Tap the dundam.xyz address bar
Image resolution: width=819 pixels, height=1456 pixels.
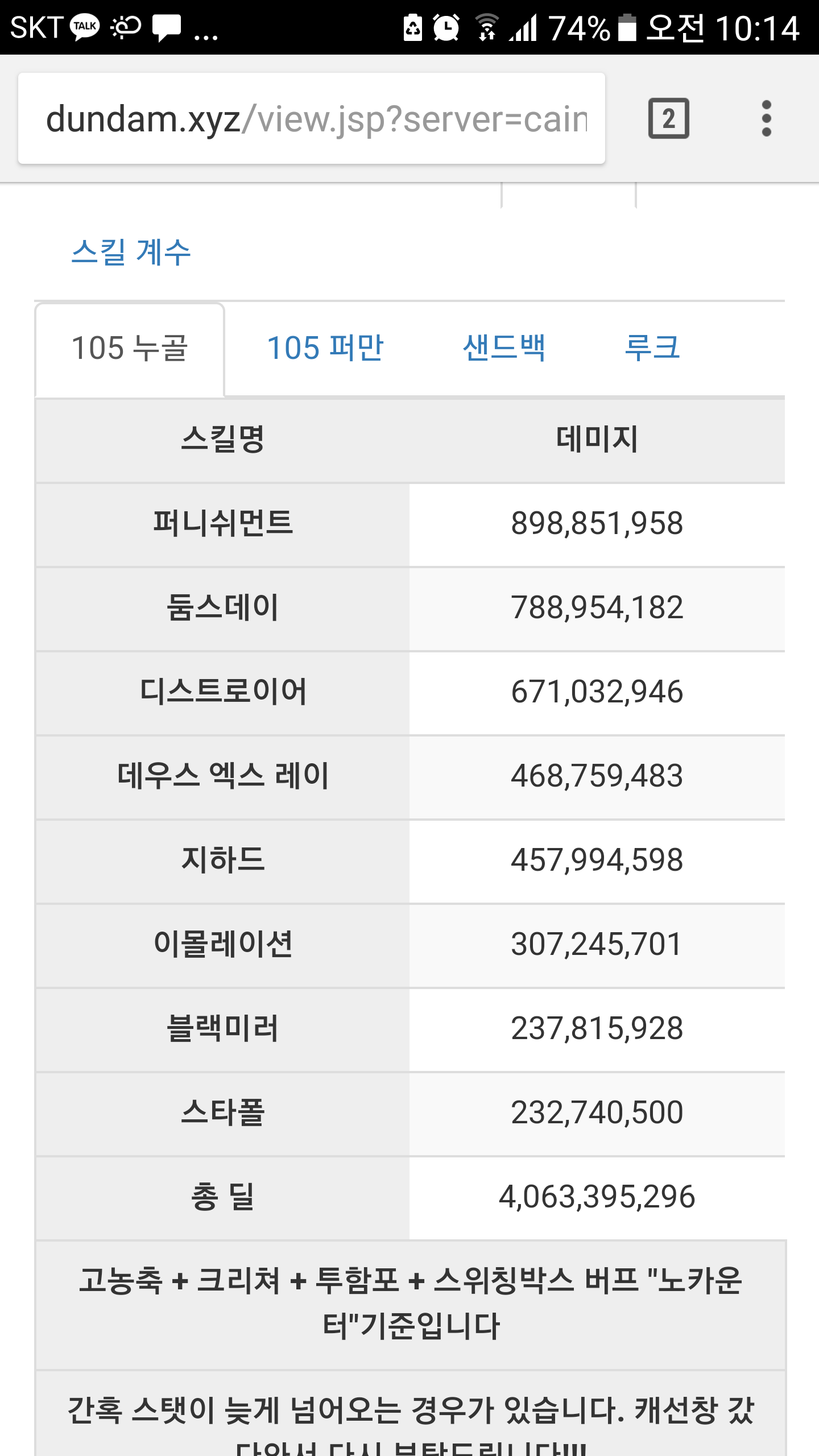tap(312, 118)
